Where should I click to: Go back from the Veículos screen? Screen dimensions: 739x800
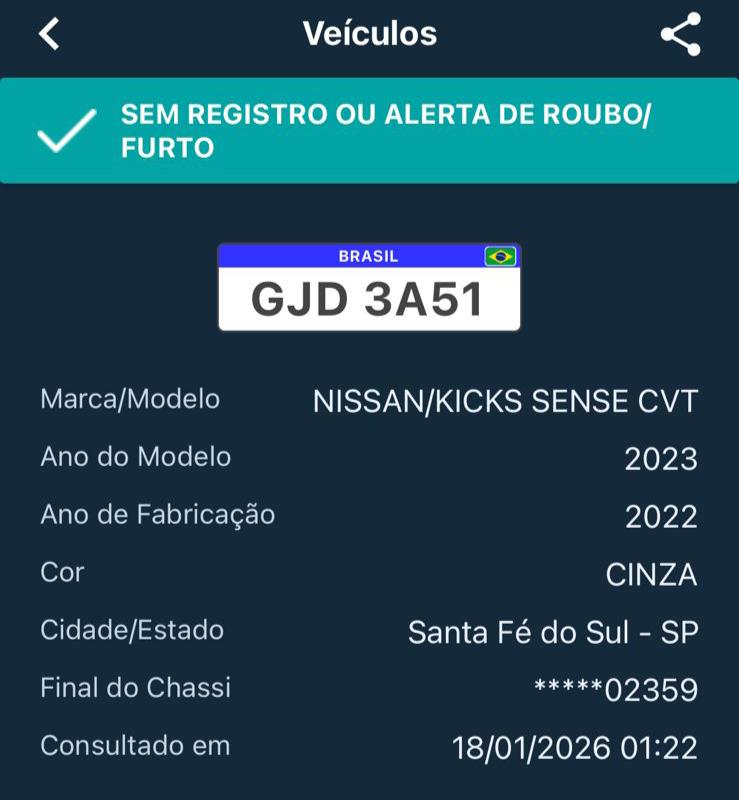coord(49,34)
